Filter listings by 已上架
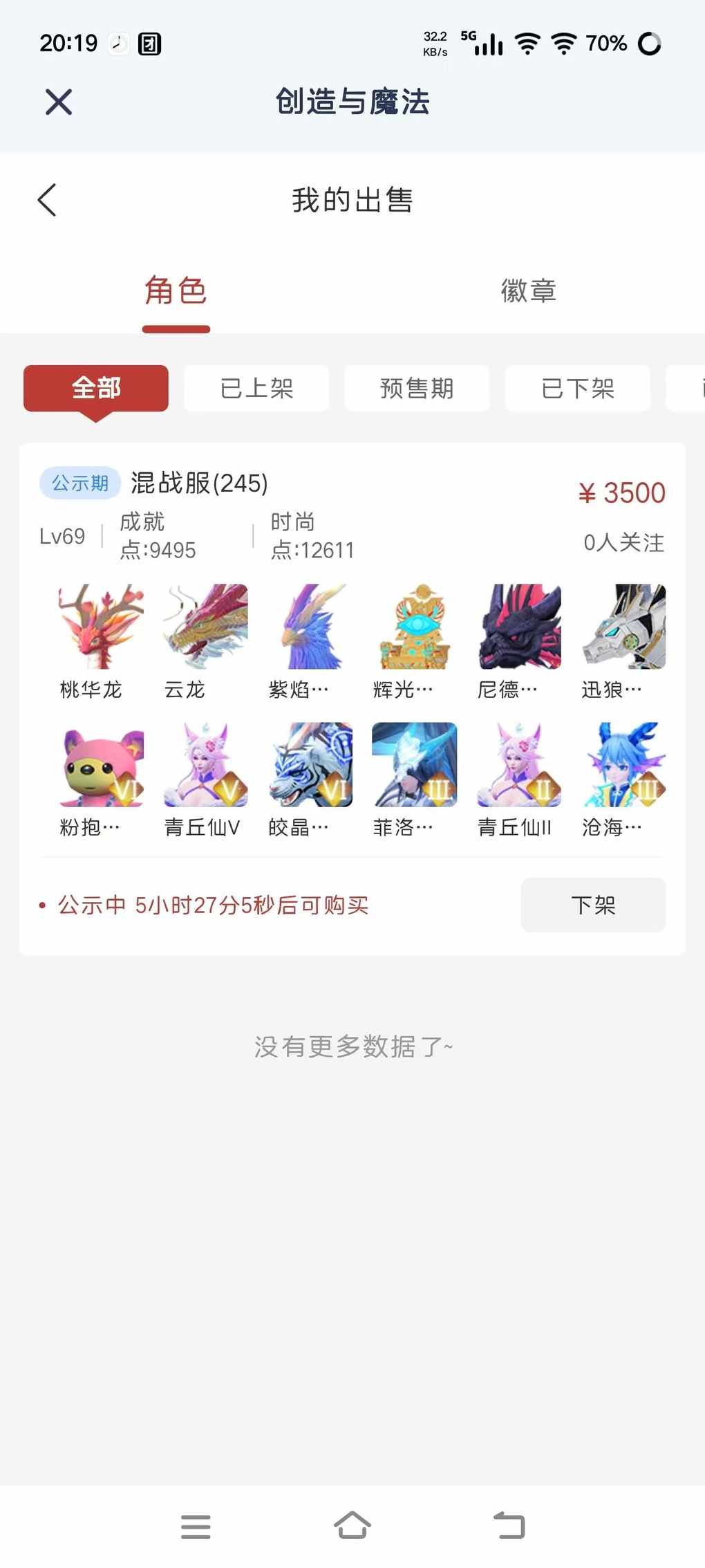705x1568 pixels. (256, 389)
